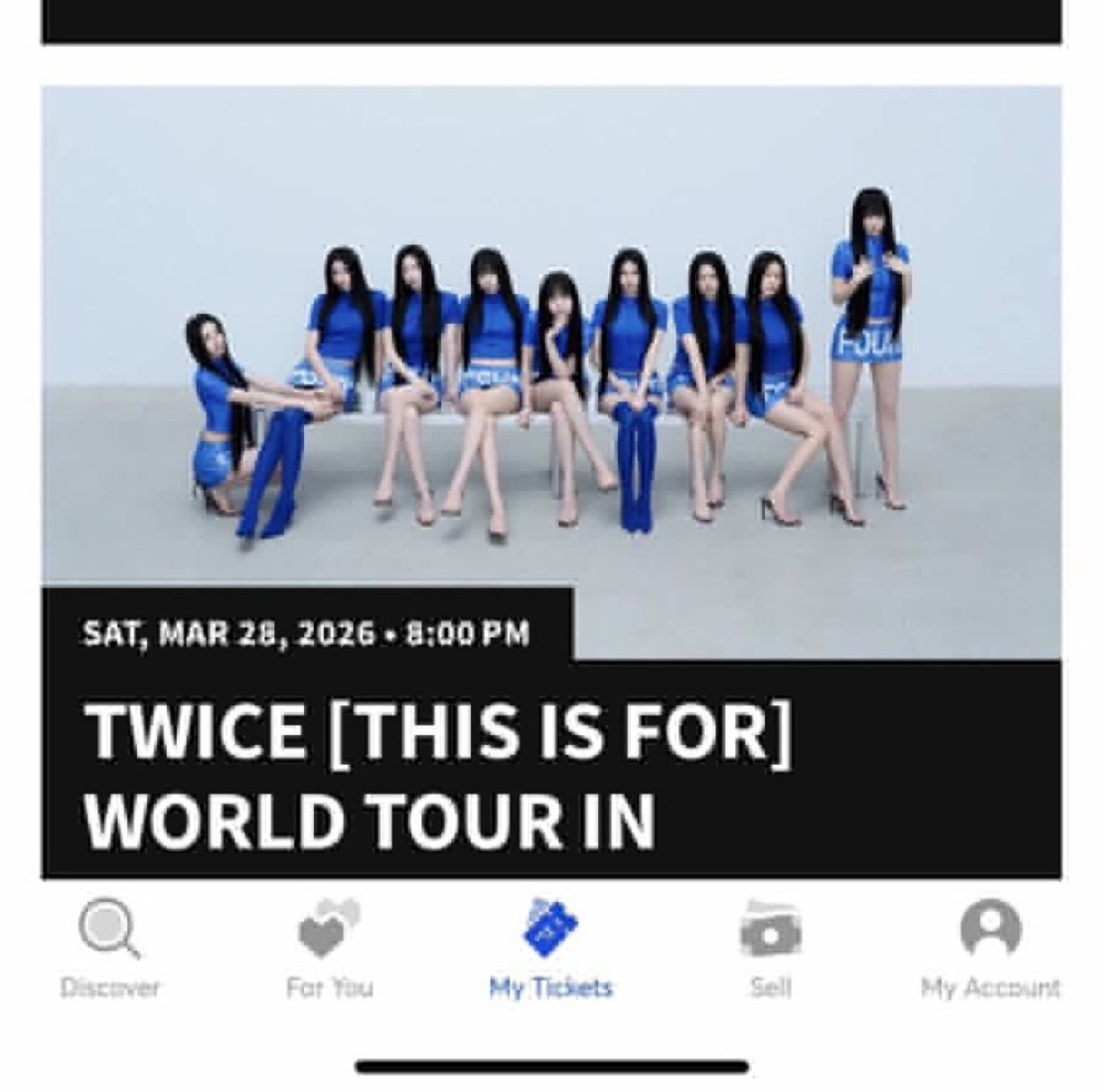Open the For You tab
The image size is (1103, 1092).
click(x=329, y=949)
